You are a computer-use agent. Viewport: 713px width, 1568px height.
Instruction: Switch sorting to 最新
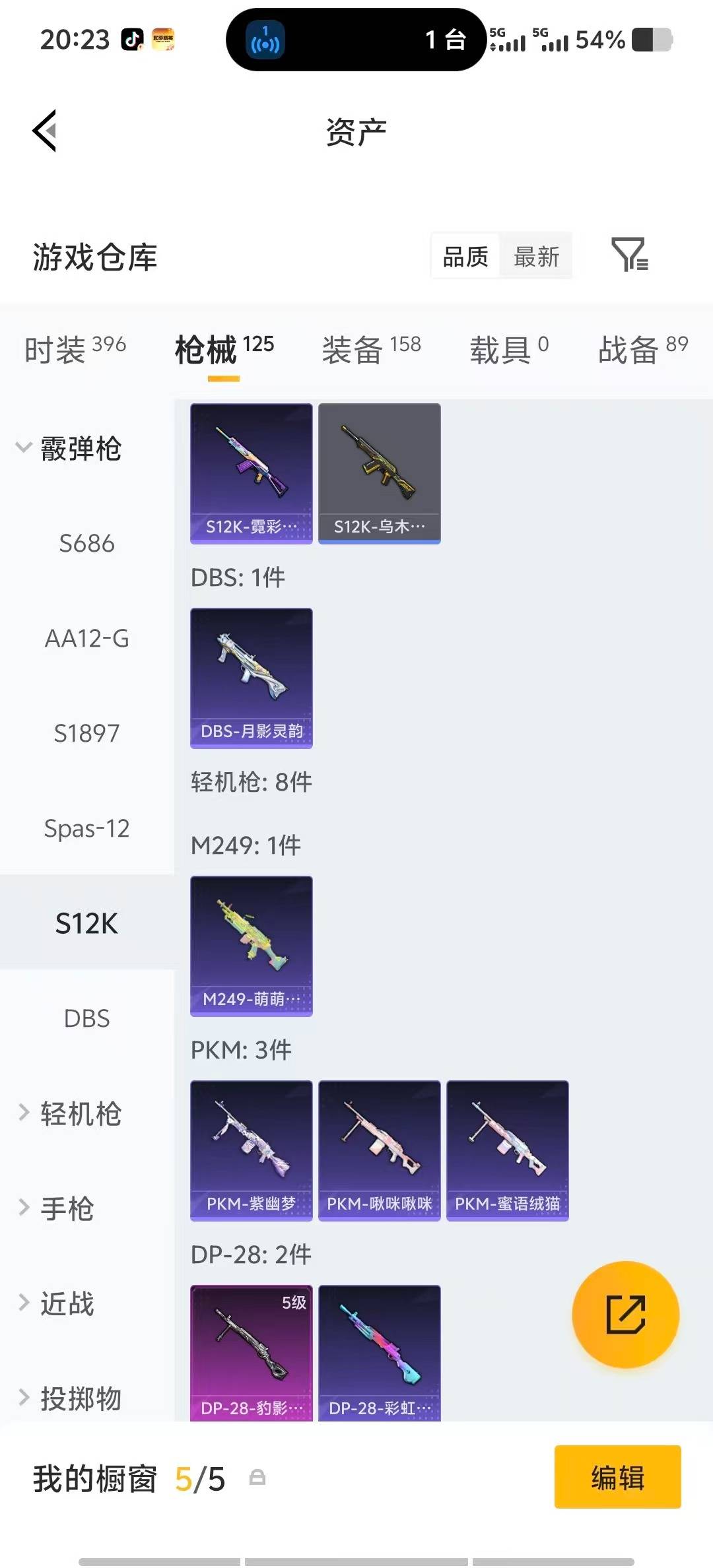(536, 256)
